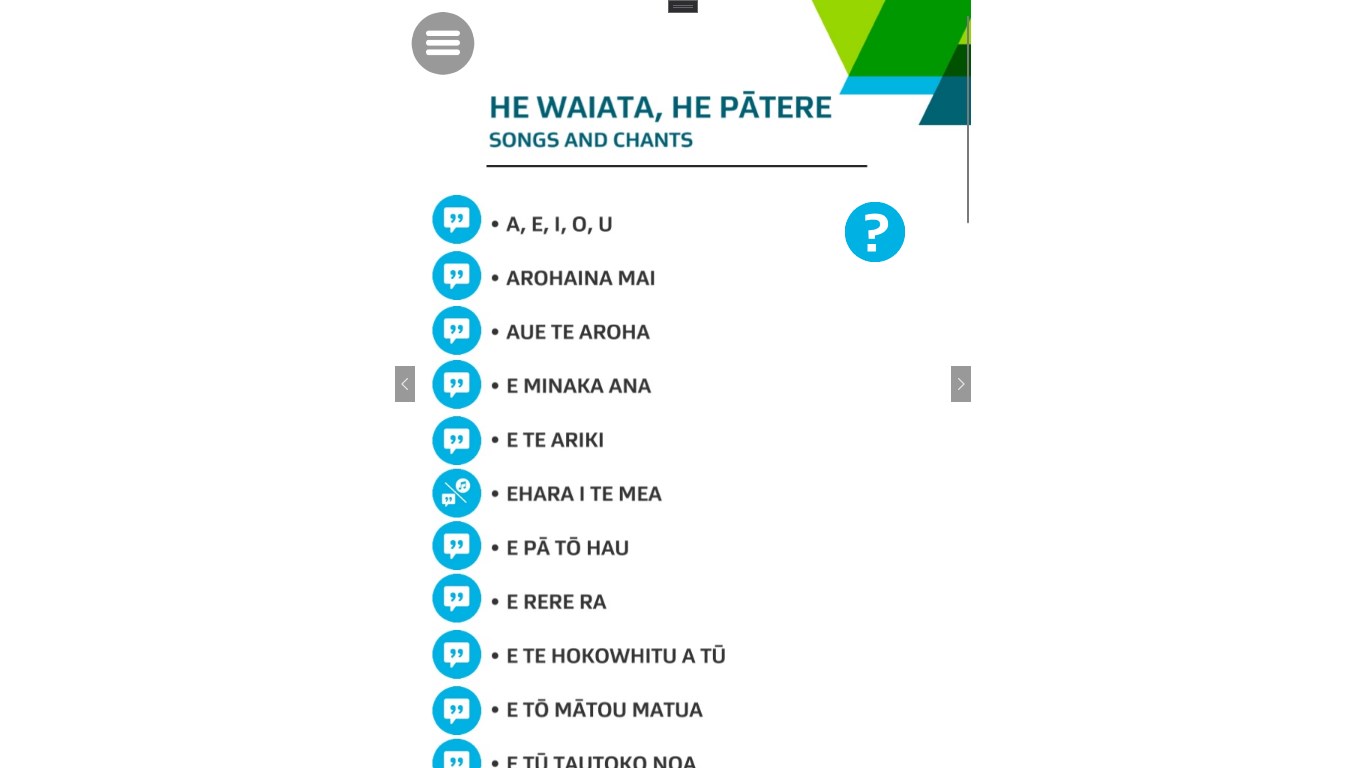1366x768 pixels.
Task: Open the Aue Te Aroha song icon
Action: [456, 330]
